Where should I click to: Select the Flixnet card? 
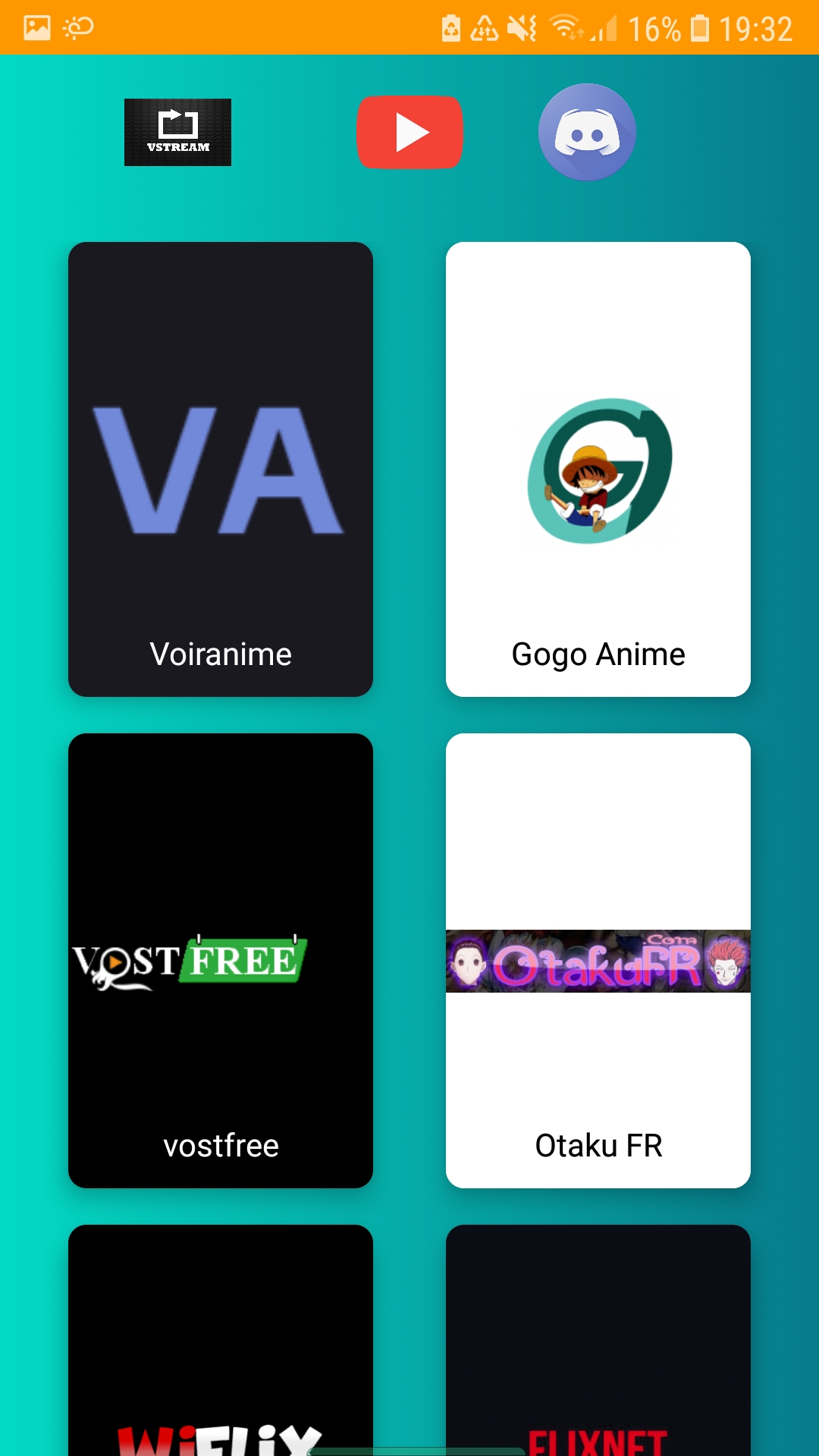tap(598, 1350)
